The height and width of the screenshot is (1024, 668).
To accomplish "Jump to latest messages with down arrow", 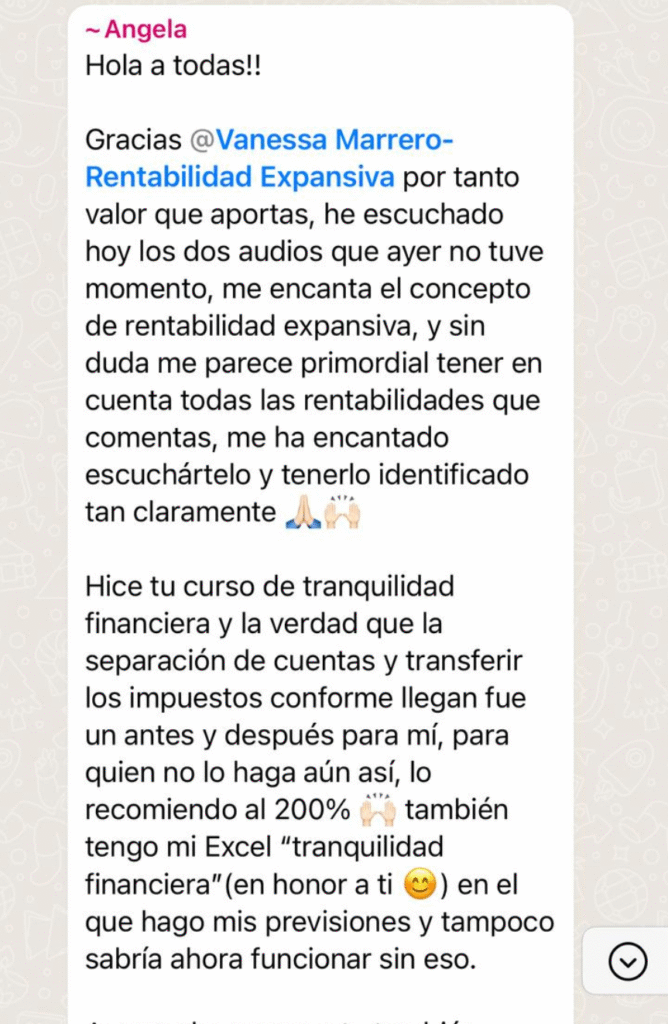I will coord(628,961).
